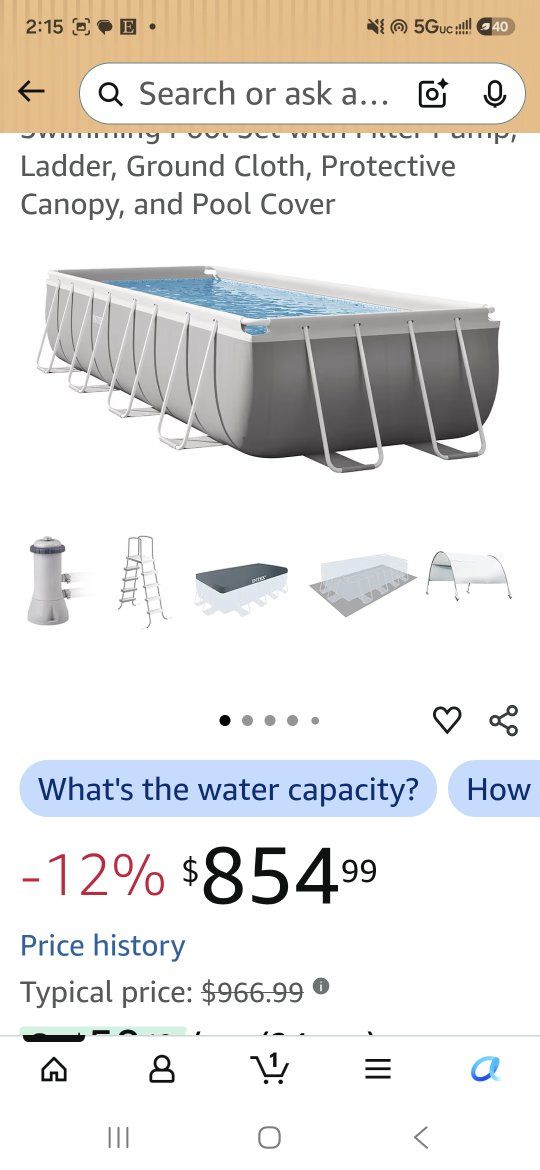Open camera lens search icon
Screen dimensions: 540x1170
click(433, 94)
